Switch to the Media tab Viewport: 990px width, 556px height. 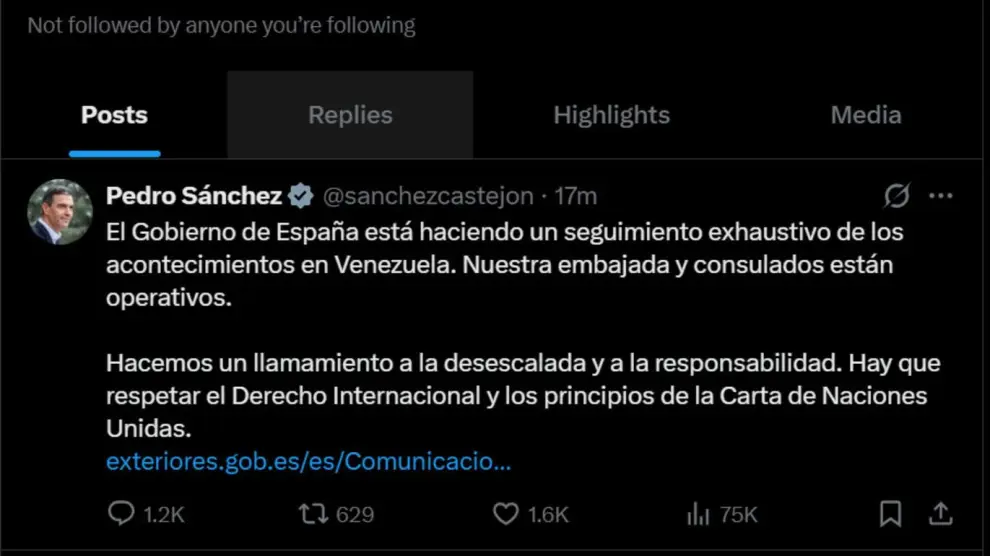pos(865,115)
